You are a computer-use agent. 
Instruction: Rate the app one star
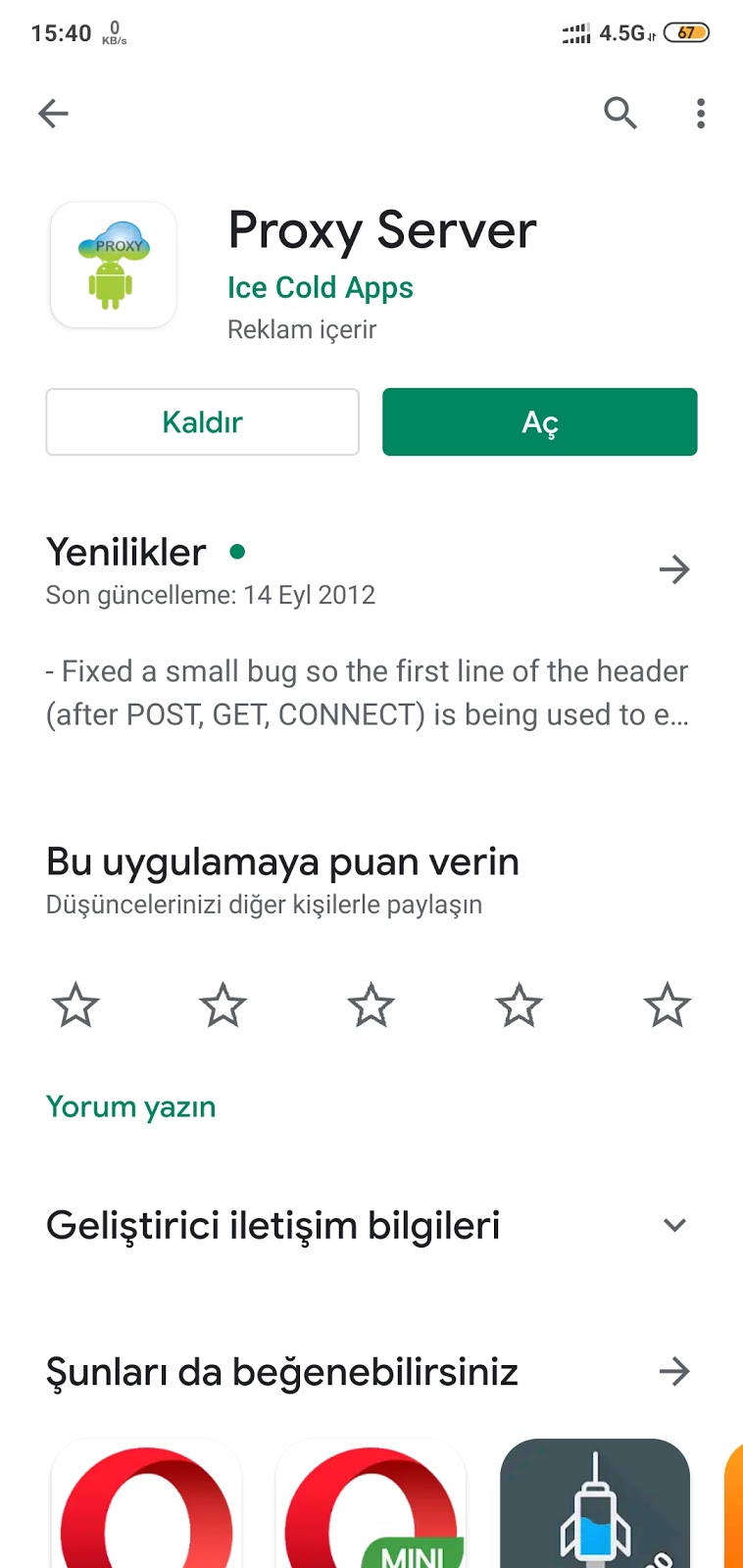[75, 1005]
